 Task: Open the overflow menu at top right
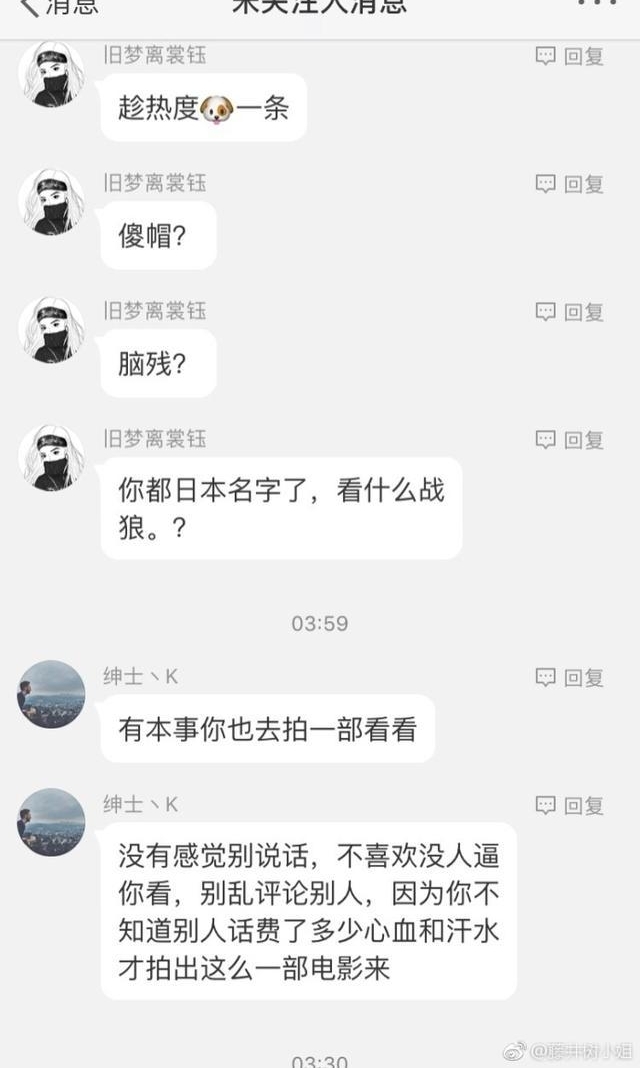598,5
